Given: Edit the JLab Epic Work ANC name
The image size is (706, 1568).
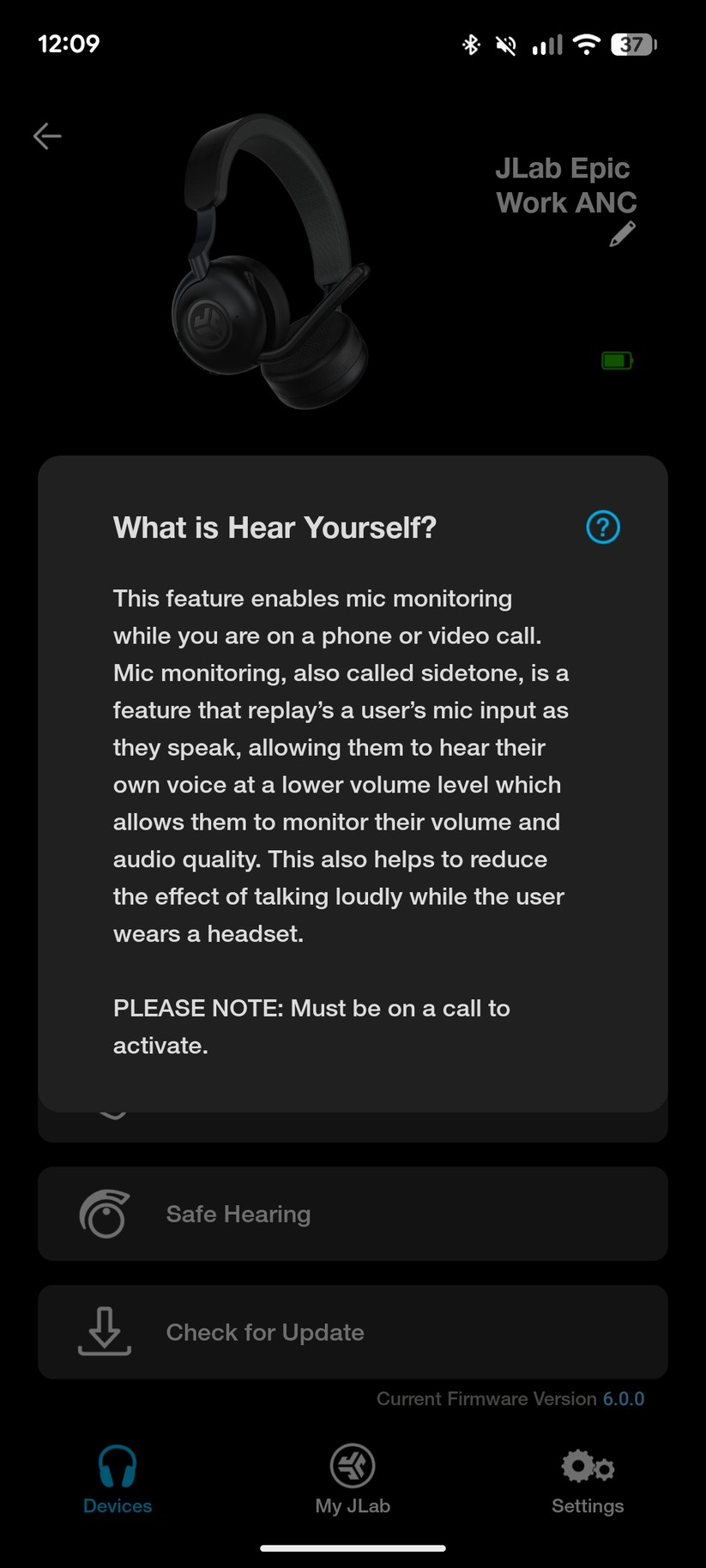Looking at the screenshot, I should tap(623, 233).
